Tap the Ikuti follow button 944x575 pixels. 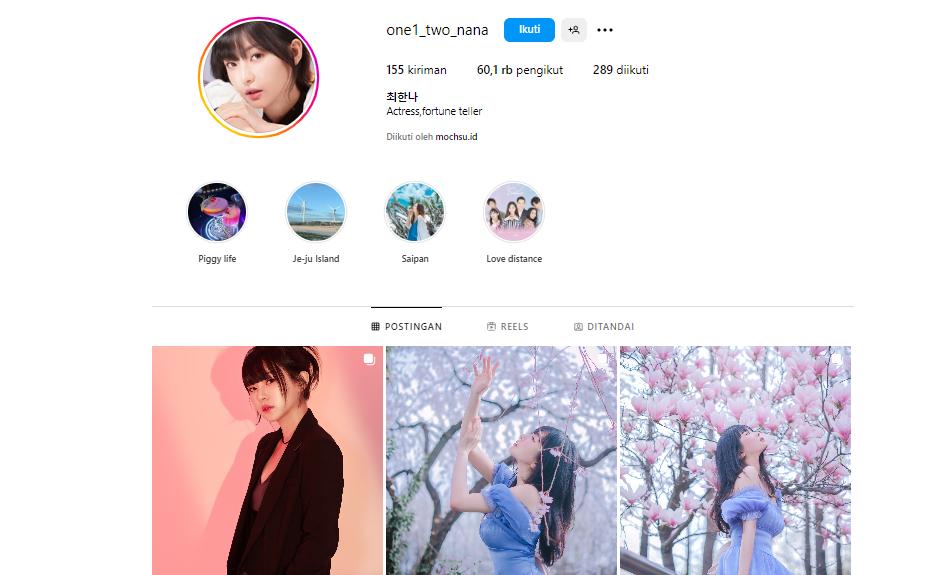click(529, 30)
